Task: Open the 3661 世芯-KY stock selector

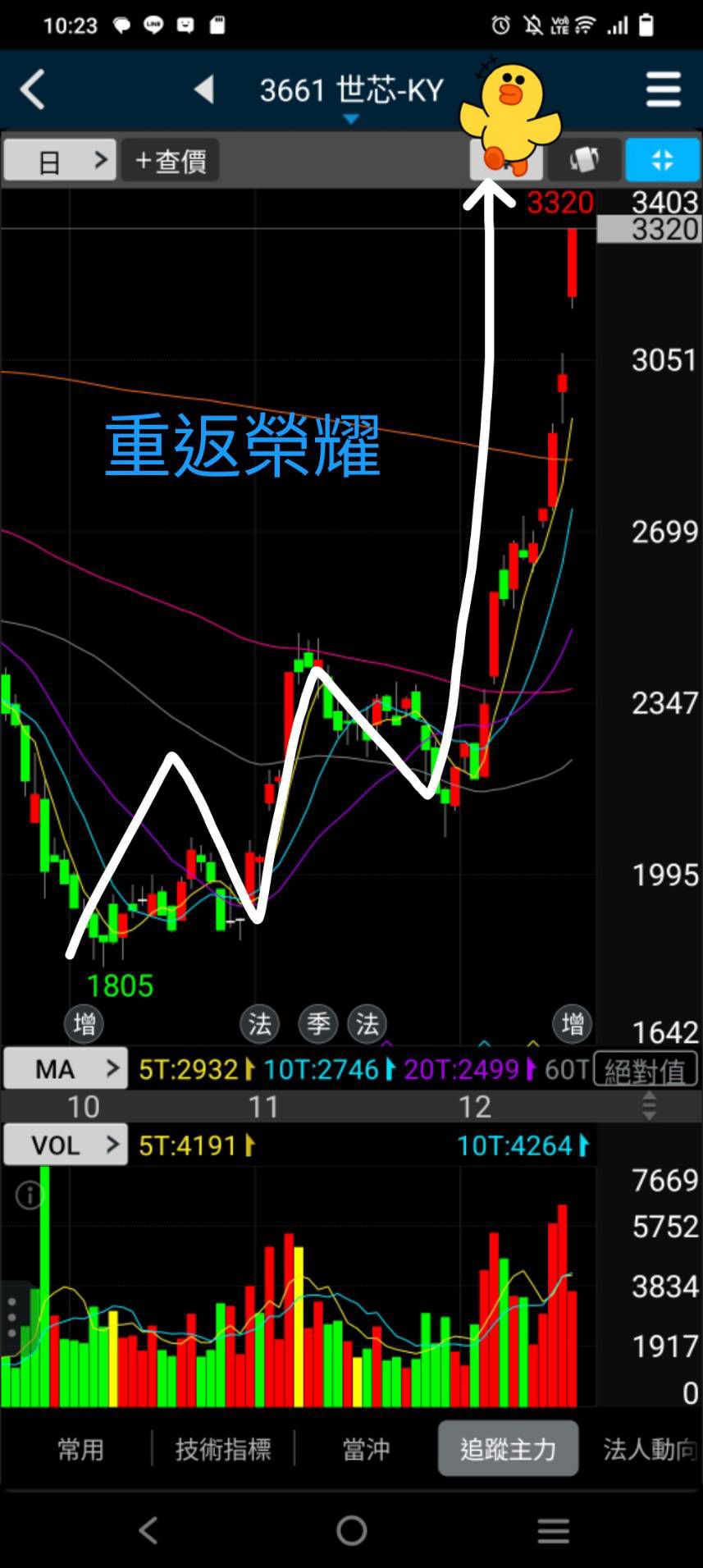Action: point(351,92)
